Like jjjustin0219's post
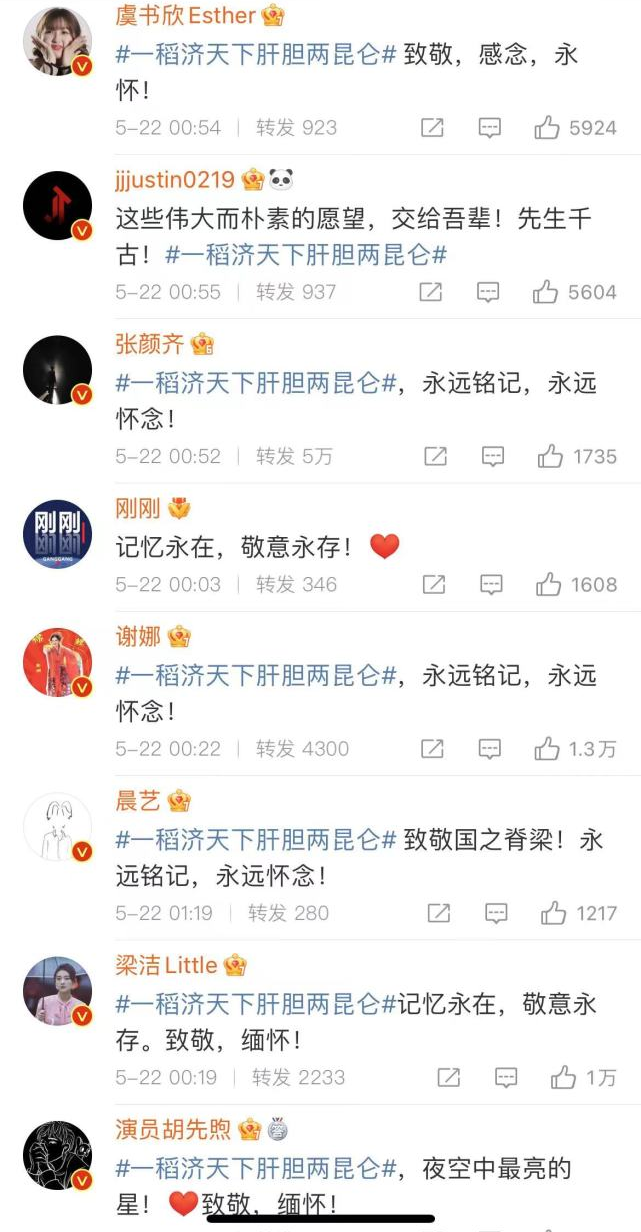Viewport: 641px width, 1232px height. 545,291
